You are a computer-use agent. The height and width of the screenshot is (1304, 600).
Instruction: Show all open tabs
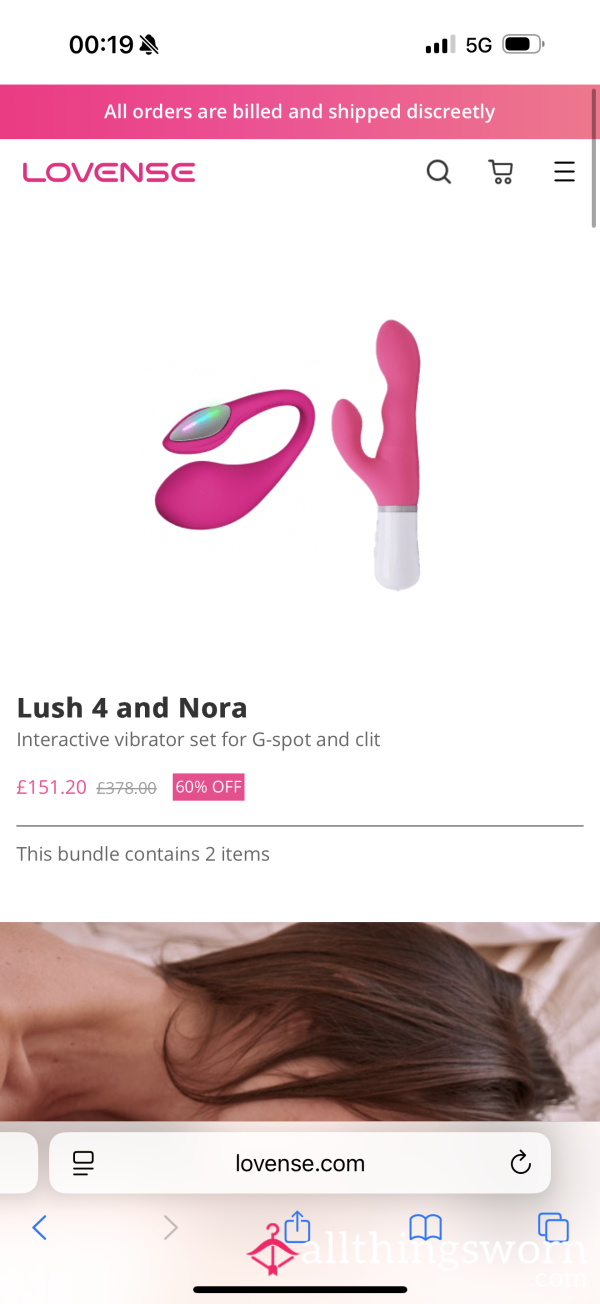(x=553, y=1227)
